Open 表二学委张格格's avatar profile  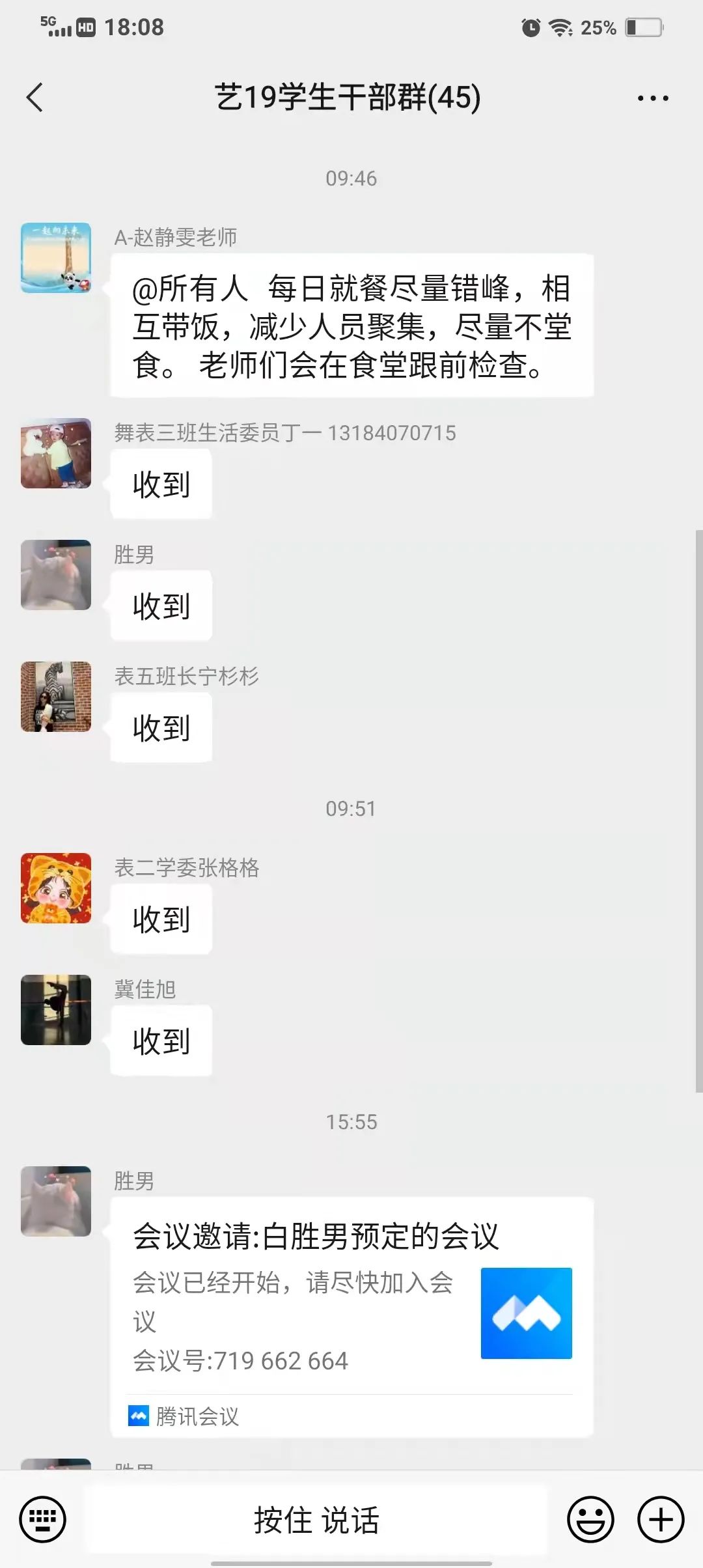[56, 888]
